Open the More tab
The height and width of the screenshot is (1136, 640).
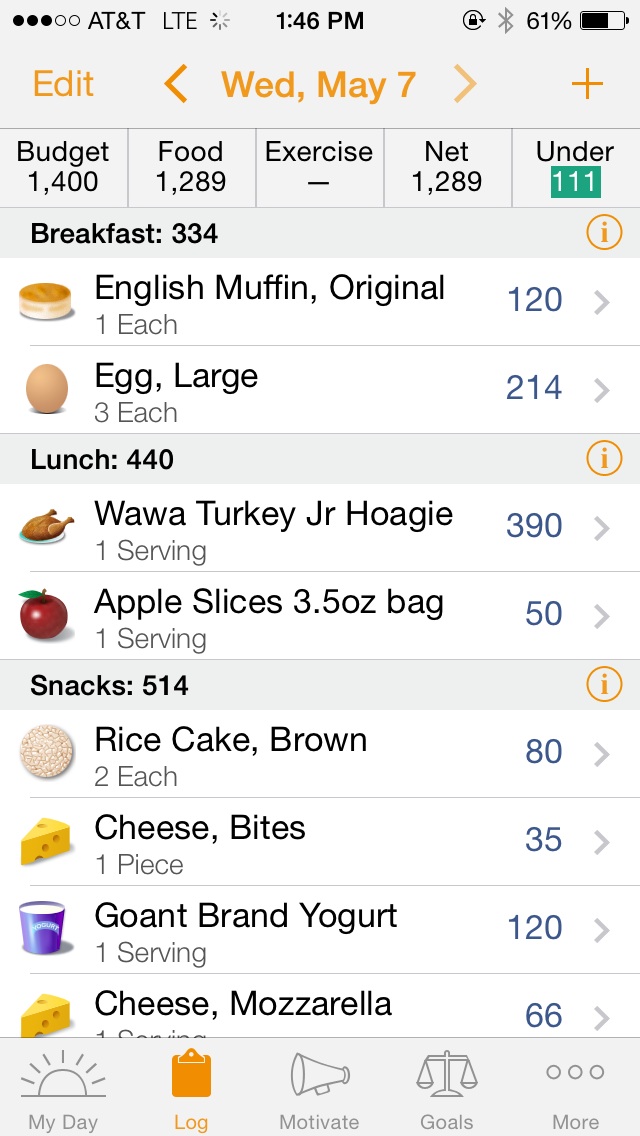coord(575,1090)
